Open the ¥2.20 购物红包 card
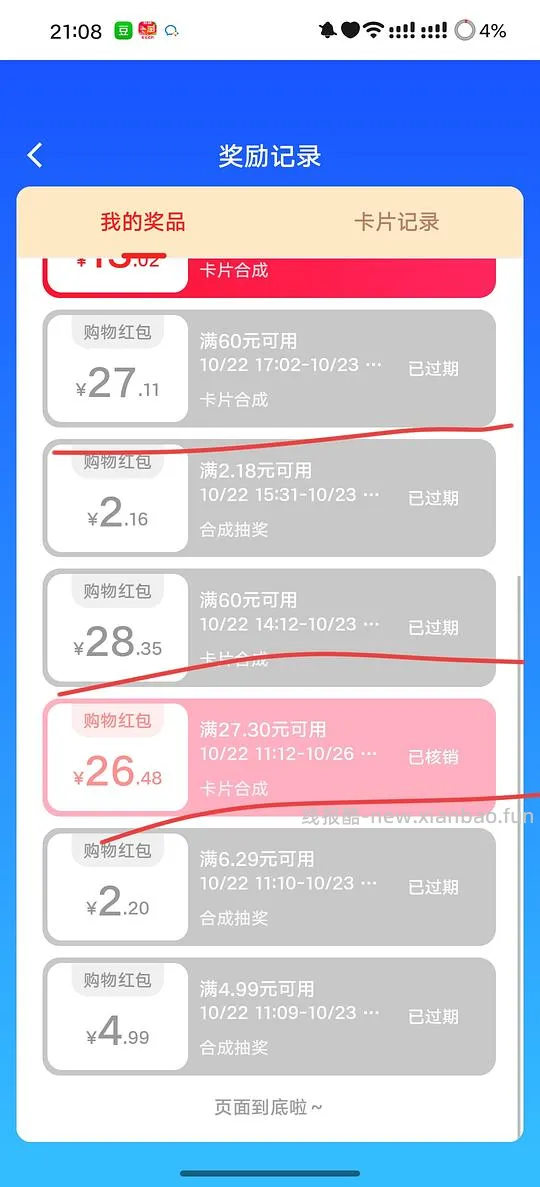 tap(269, 886)
